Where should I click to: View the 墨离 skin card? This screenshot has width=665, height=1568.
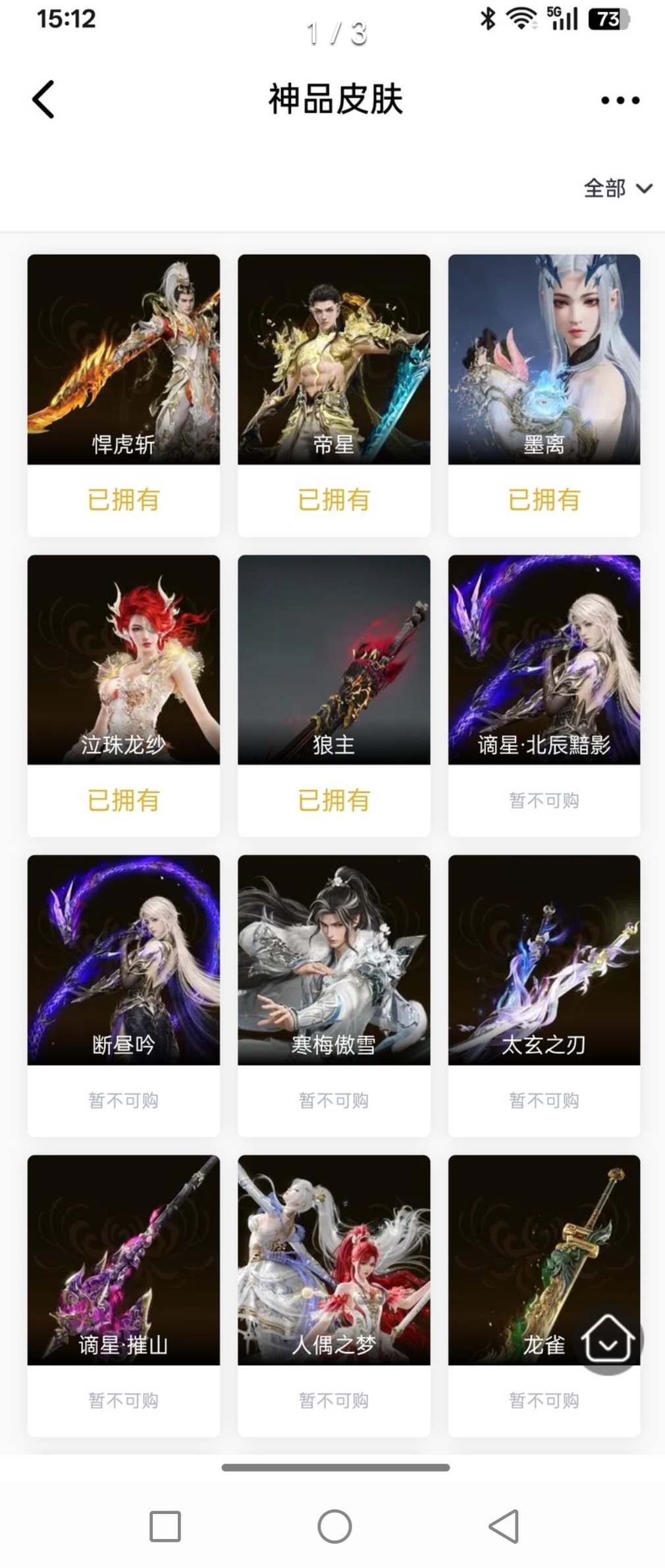(x=544, y=360)
